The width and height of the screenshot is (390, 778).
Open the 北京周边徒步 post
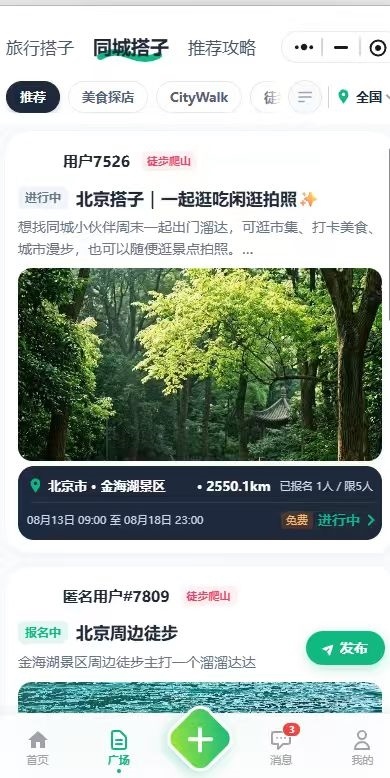point(127,633)
